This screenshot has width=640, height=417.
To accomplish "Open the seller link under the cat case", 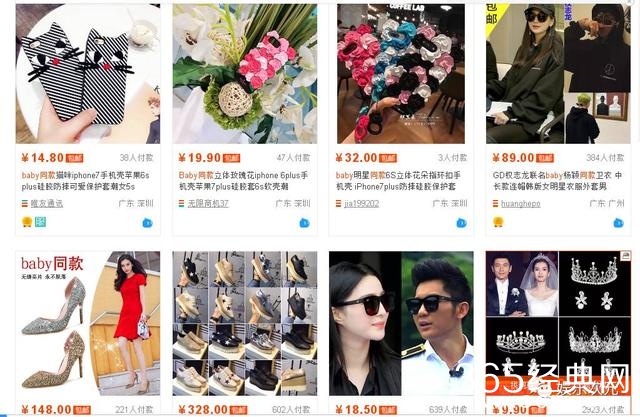I will tap(47, 203).
